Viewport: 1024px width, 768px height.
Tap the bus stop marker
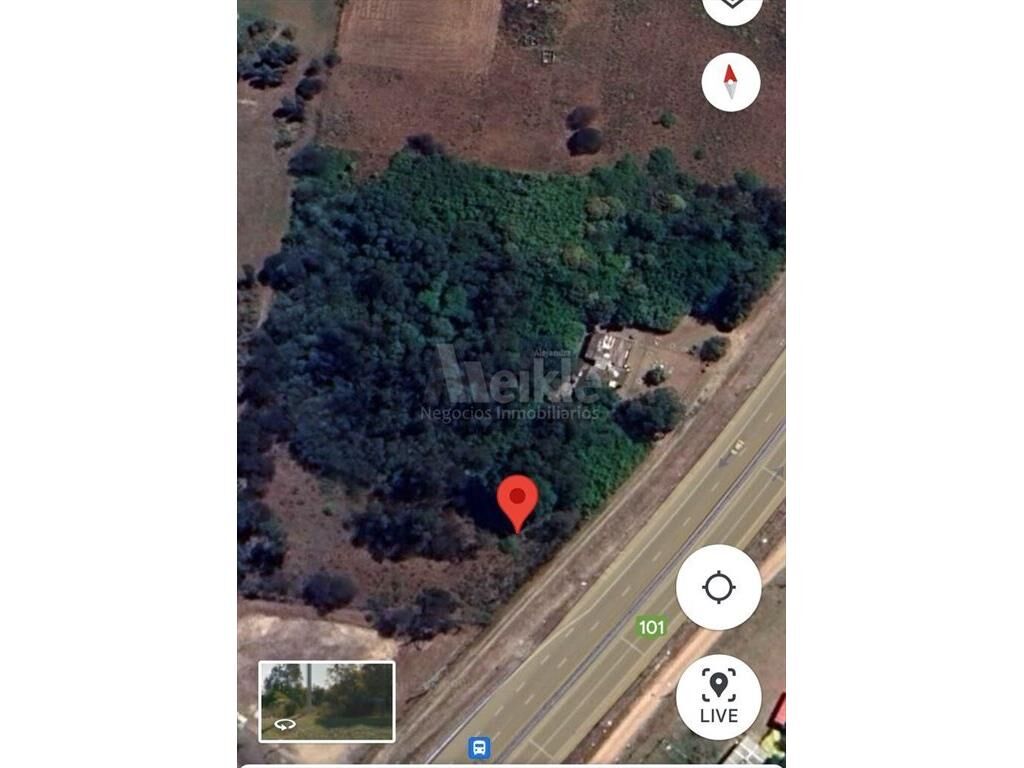pos(479,747)
